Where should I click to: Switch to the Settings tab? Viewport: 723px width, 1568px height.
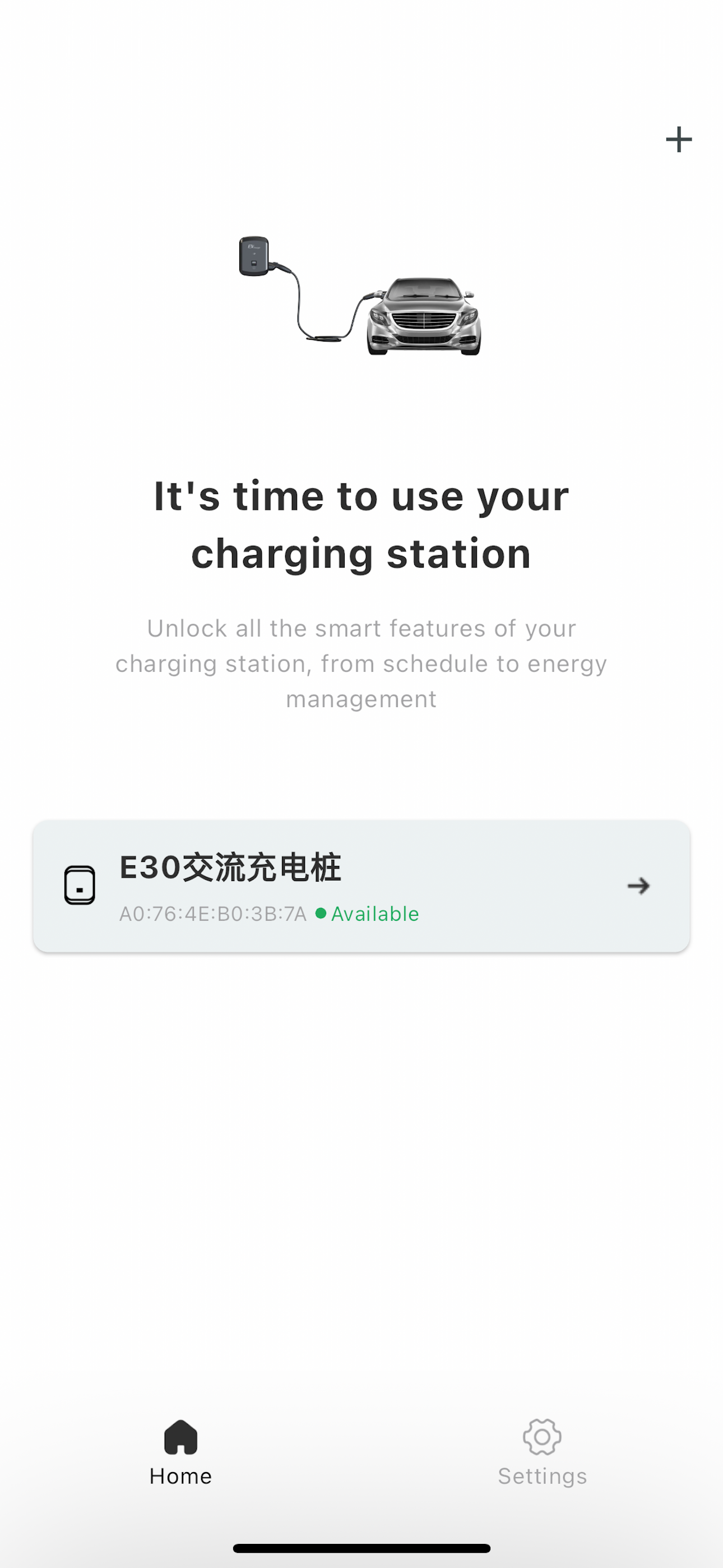[543, 1452]
